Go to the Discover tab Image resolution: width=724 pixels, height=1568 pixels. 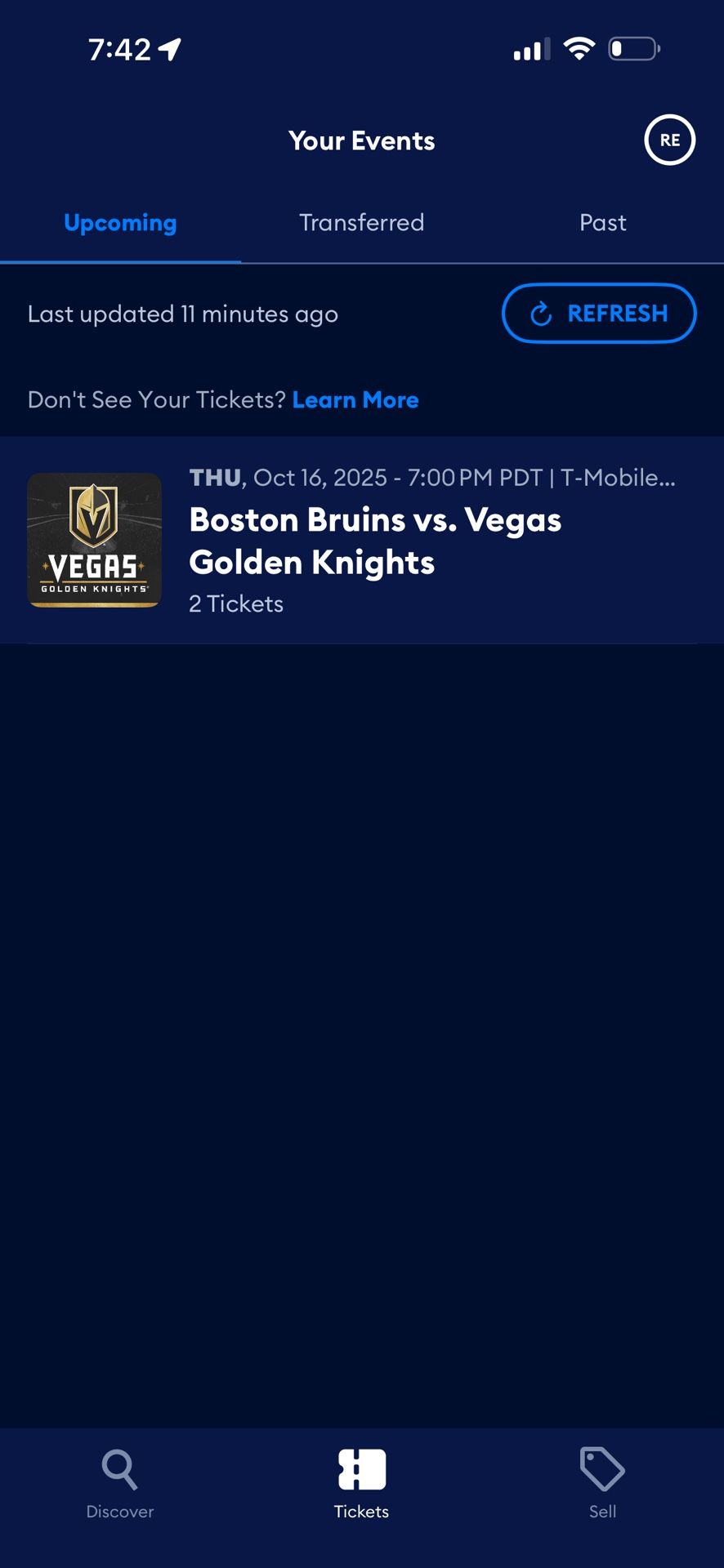[x=120, y=1484]
